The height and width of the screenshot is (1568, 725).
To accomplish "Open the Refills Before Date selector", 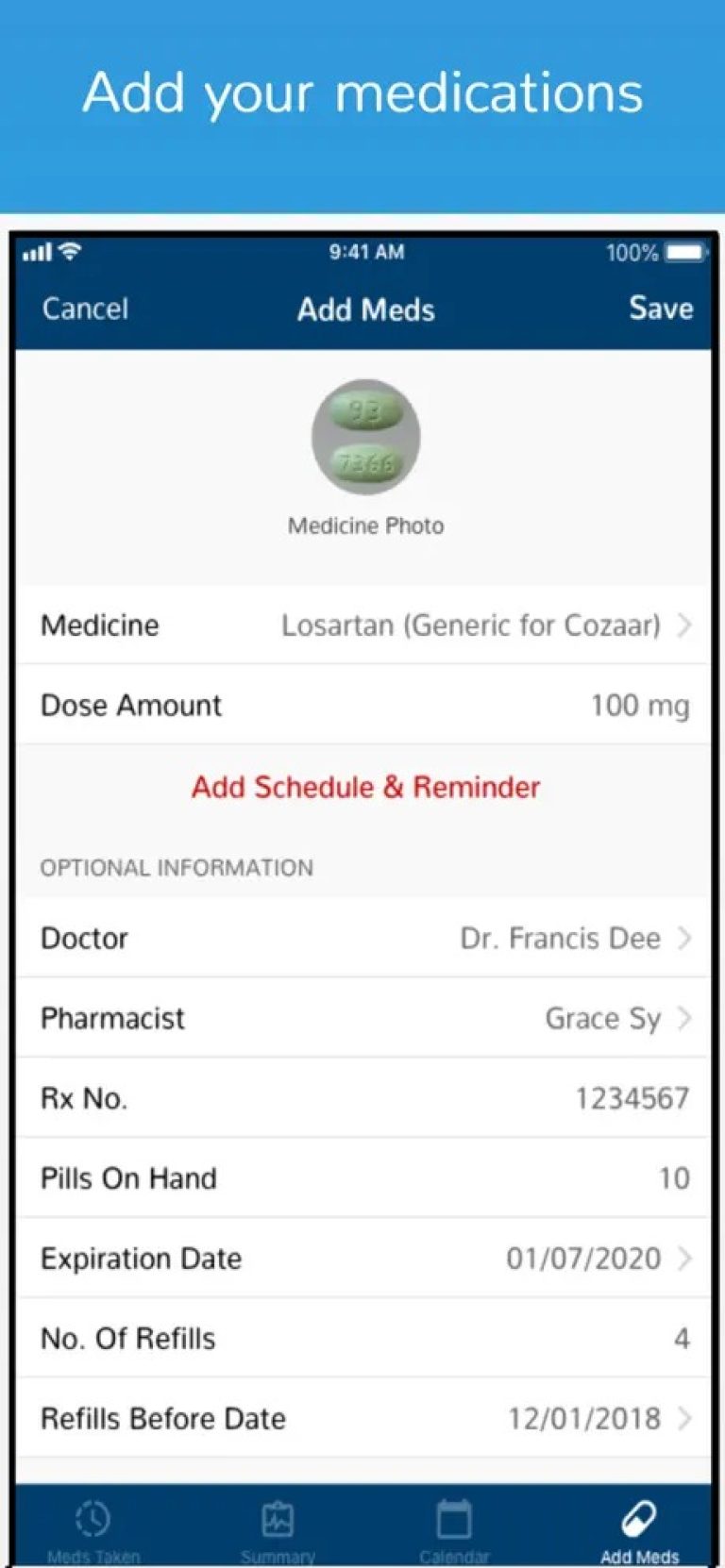I will [365, 1417].
